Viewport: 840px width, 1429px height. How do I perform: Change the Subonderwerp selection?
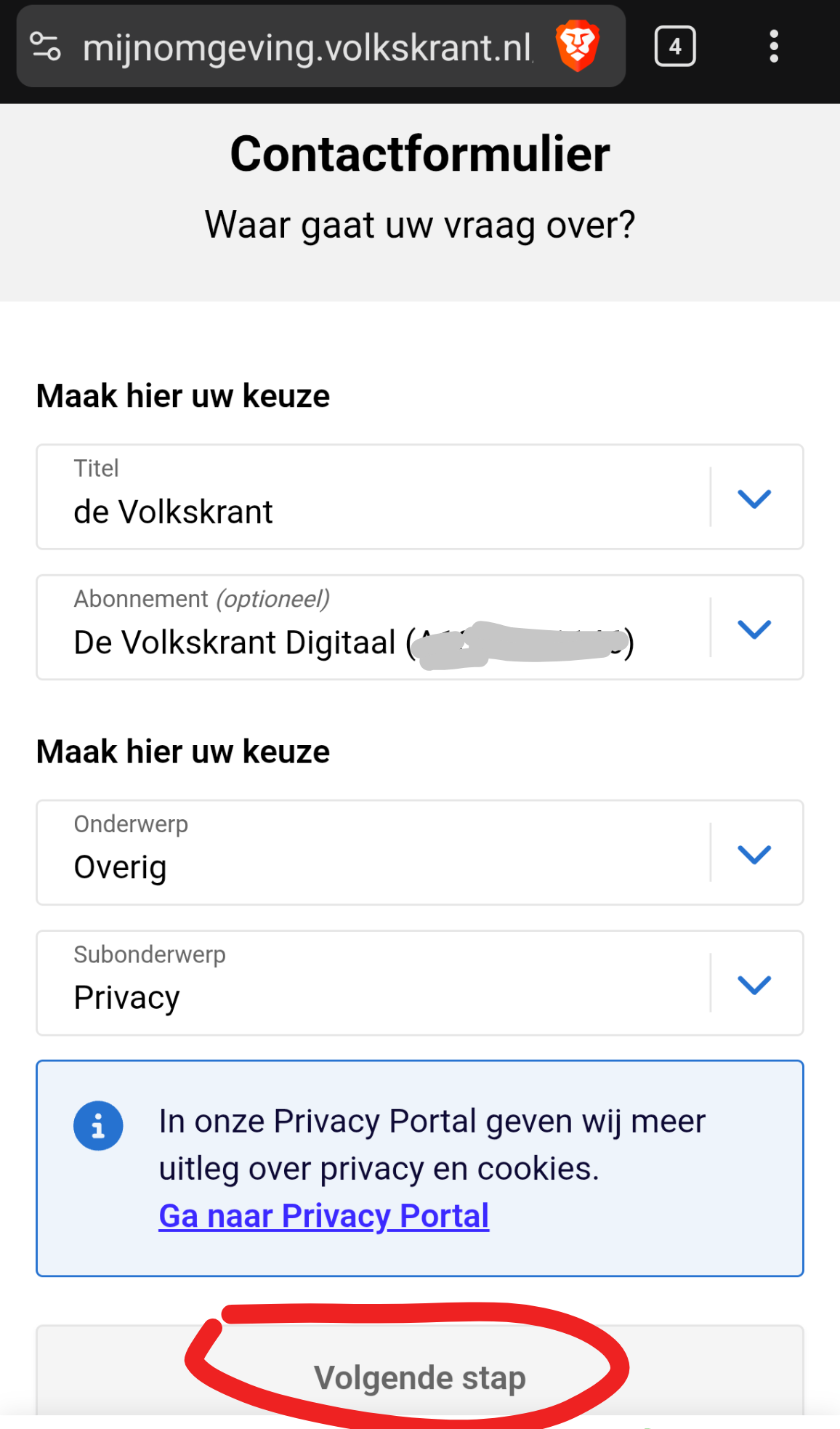(419, 983)
